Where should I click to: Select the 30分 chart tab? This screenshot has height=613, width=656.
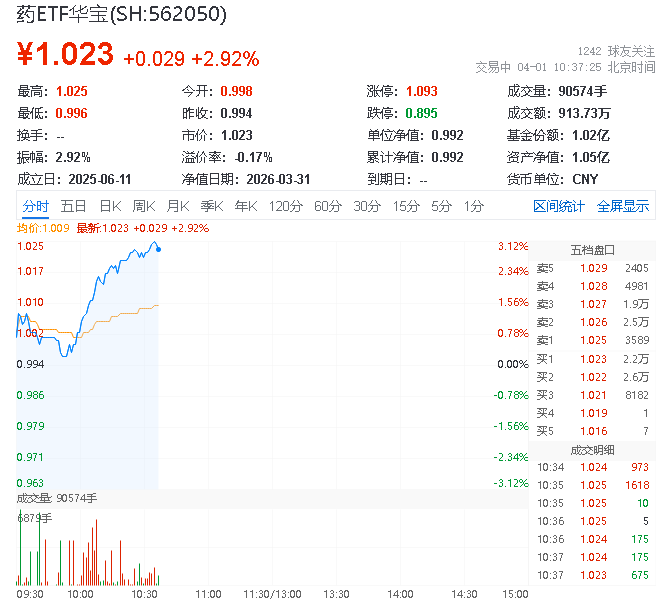367,206
